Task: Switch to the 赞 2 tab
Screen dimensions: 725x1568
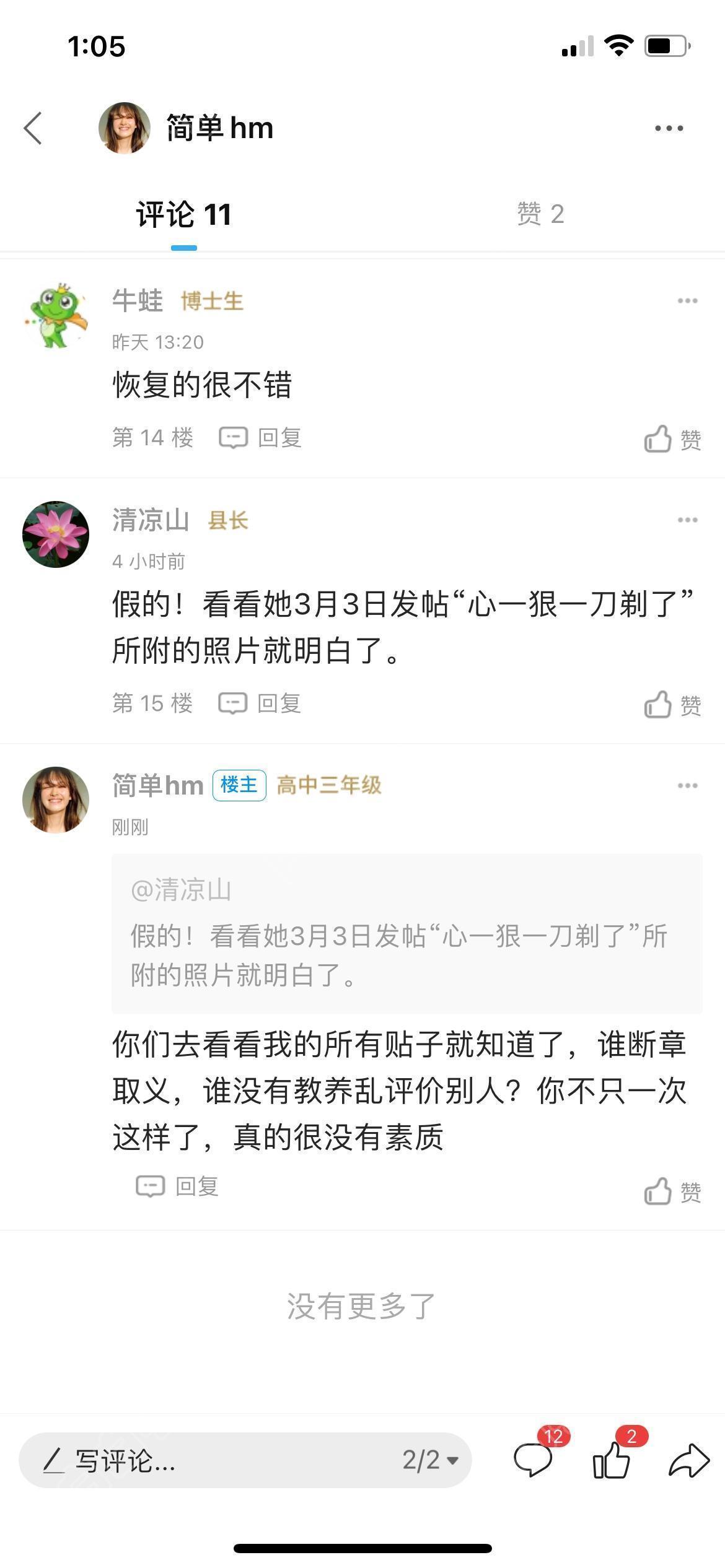Action: (x=540, y=214)
